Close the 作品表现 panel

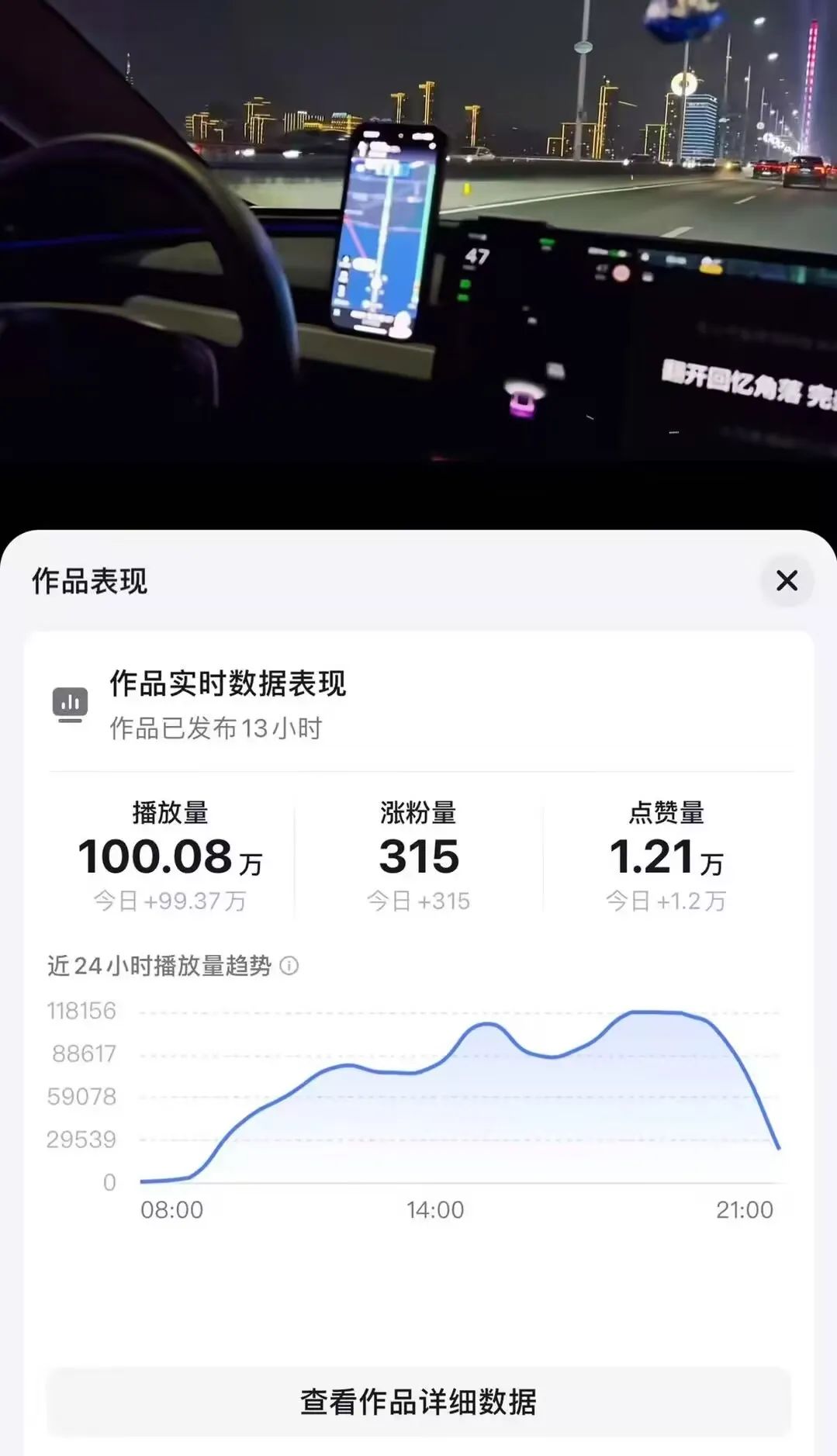(x=787, y=580)
